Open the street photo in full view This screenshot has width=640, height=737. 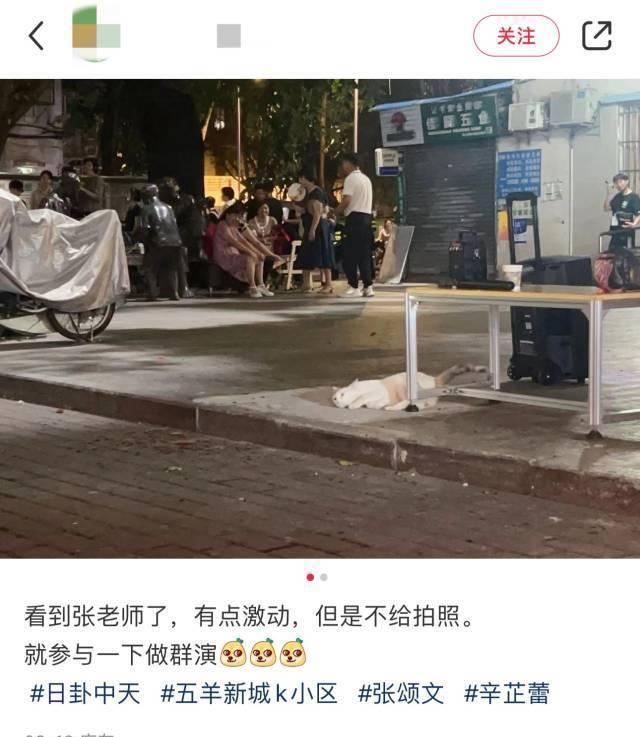point(320,318)
